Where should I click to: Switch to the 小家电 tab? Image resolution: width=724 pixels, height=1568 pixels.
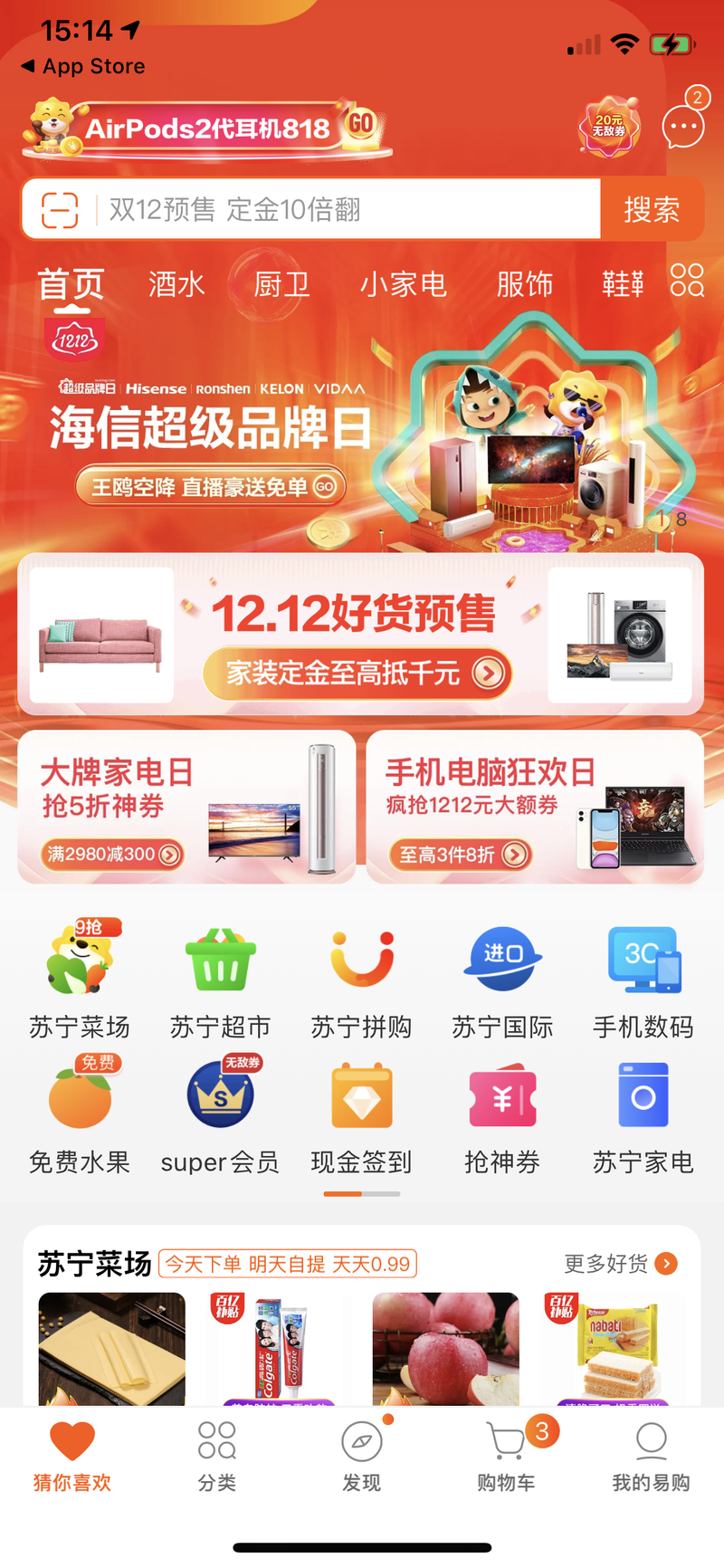click(403, 284)
